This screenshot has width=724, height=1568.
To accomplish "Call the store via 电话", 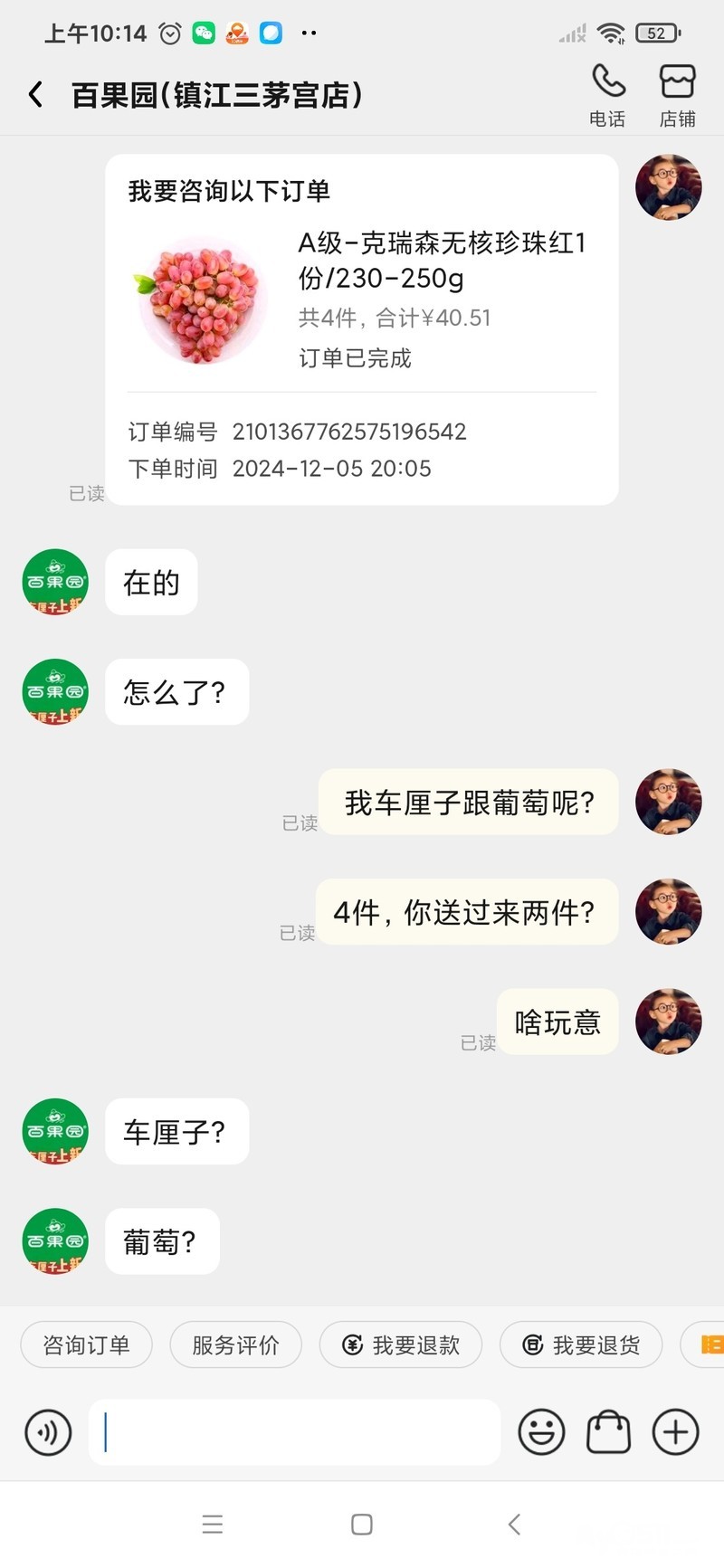I will coord(608,94).
